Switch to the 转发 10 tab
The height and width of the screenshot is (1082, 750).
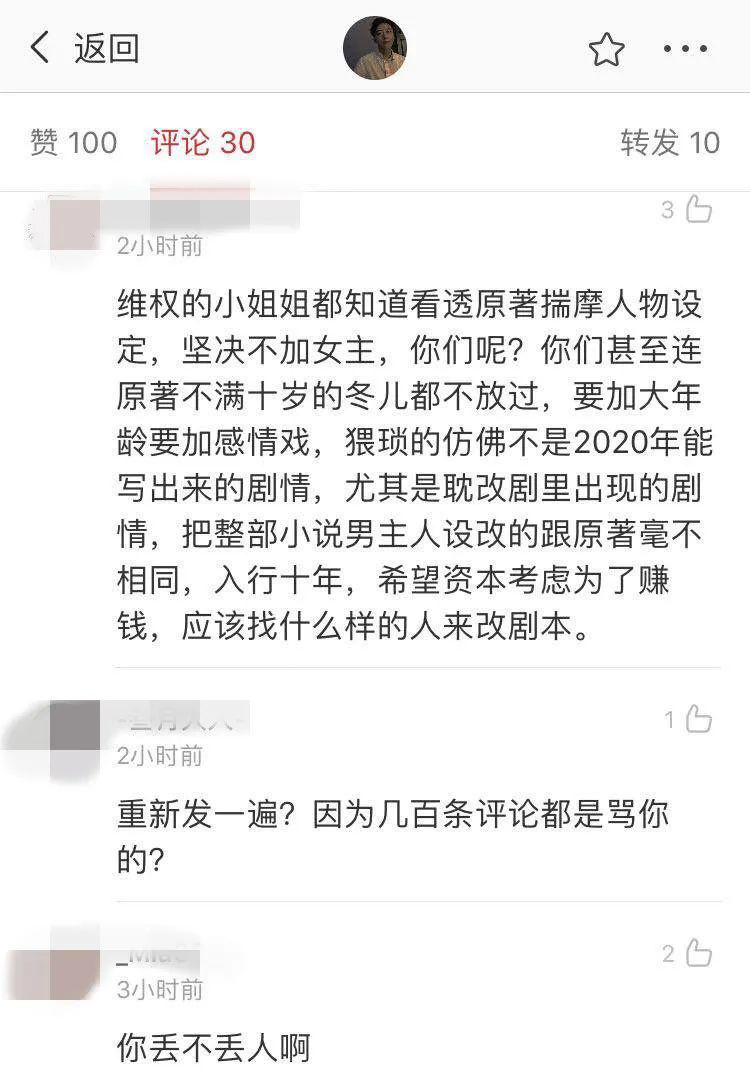669,142
